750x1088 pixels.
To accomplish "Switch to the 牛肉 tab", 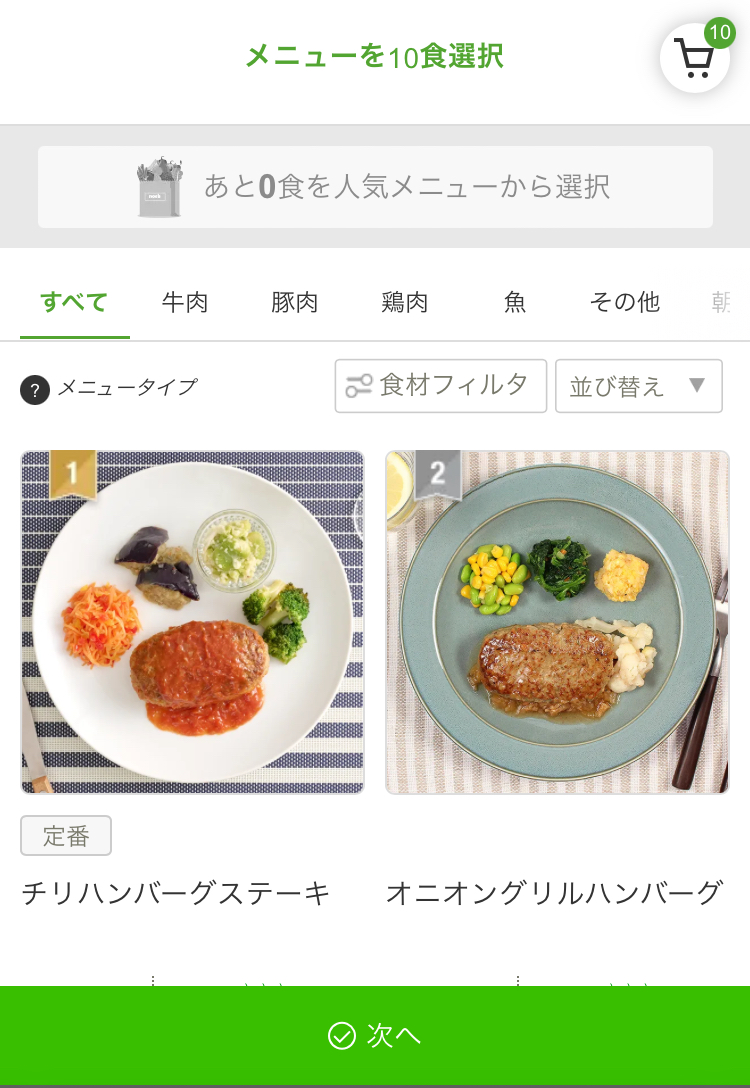I will point(185,302).
